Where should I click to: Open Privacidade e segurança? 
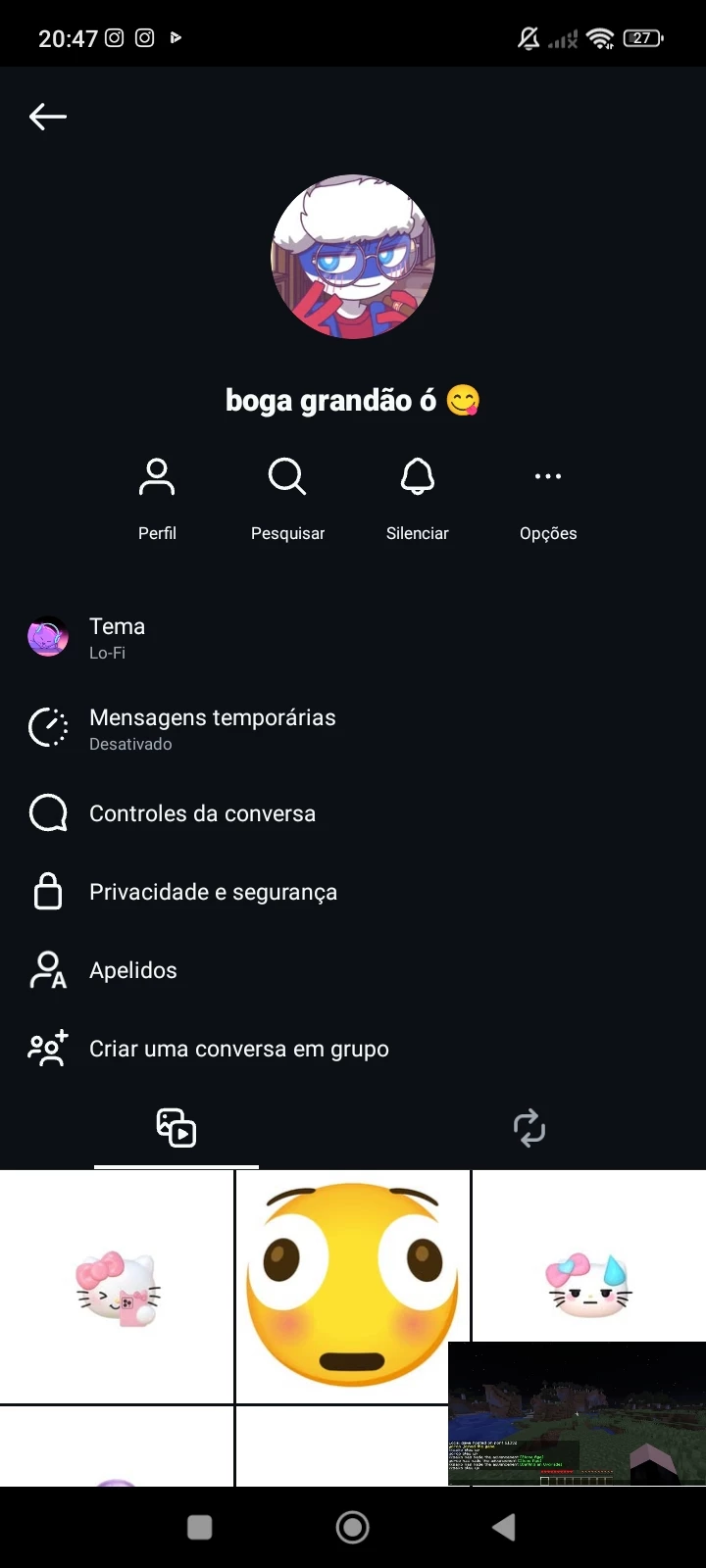point(213,892)
